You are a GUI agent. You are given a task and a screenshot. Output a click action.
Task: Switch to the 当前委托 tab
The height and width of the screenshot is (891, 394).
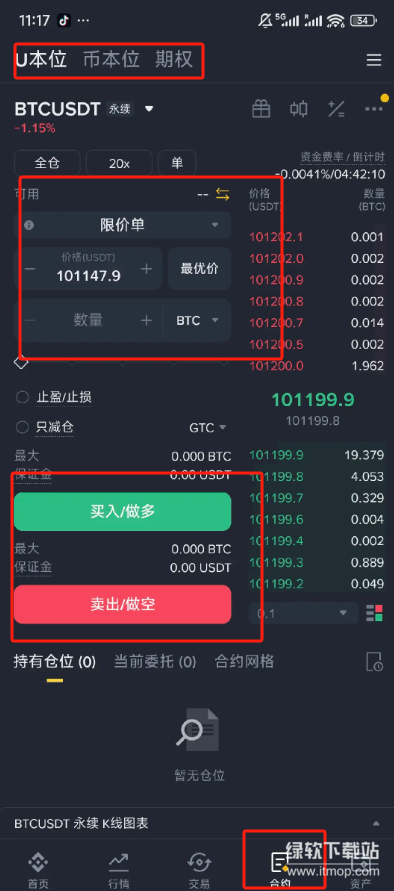pos(155,661)
